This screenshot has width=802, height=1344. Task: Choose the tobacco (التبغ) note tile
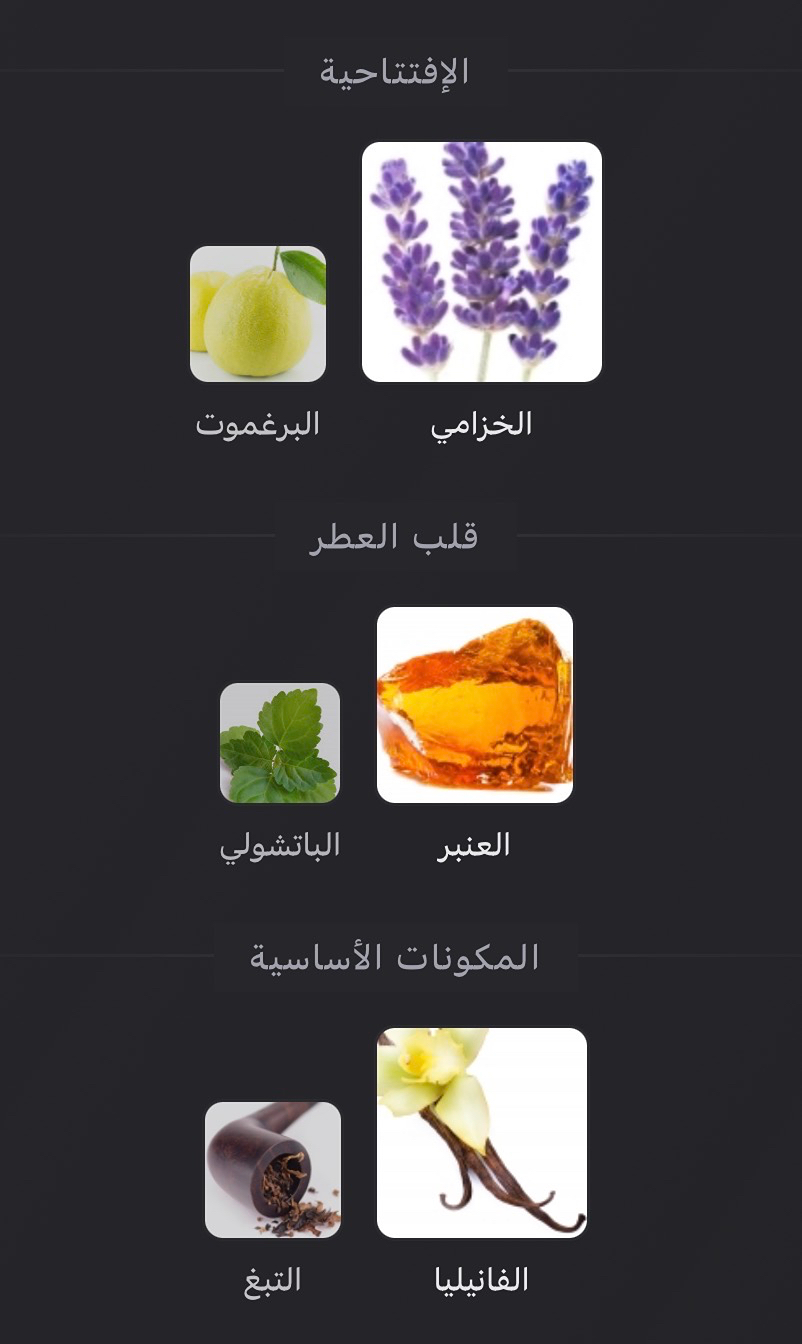[x=273, y=1170]
